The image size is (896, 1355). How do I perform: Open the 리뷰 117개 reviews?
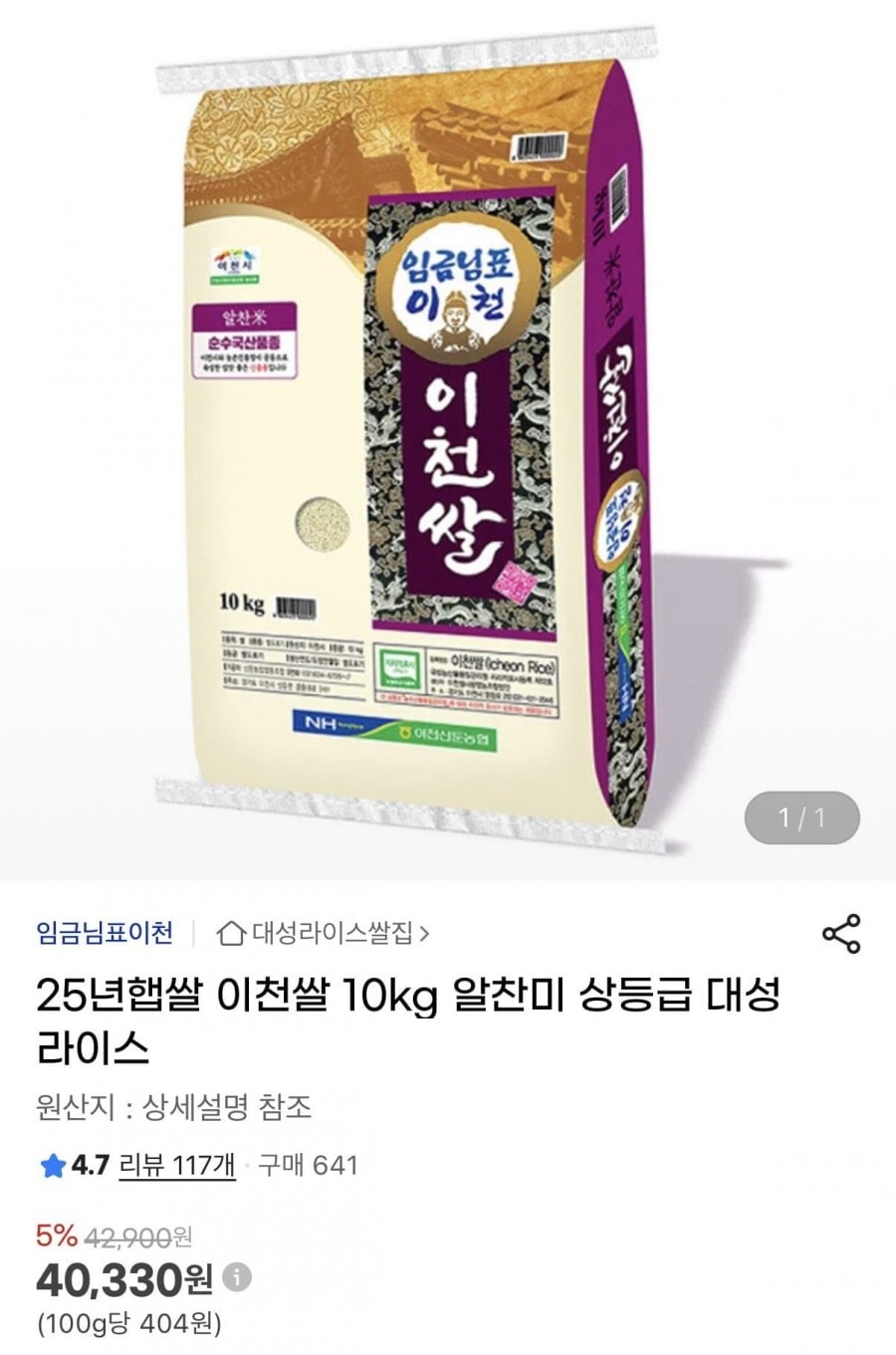(x=176, y=1165)
